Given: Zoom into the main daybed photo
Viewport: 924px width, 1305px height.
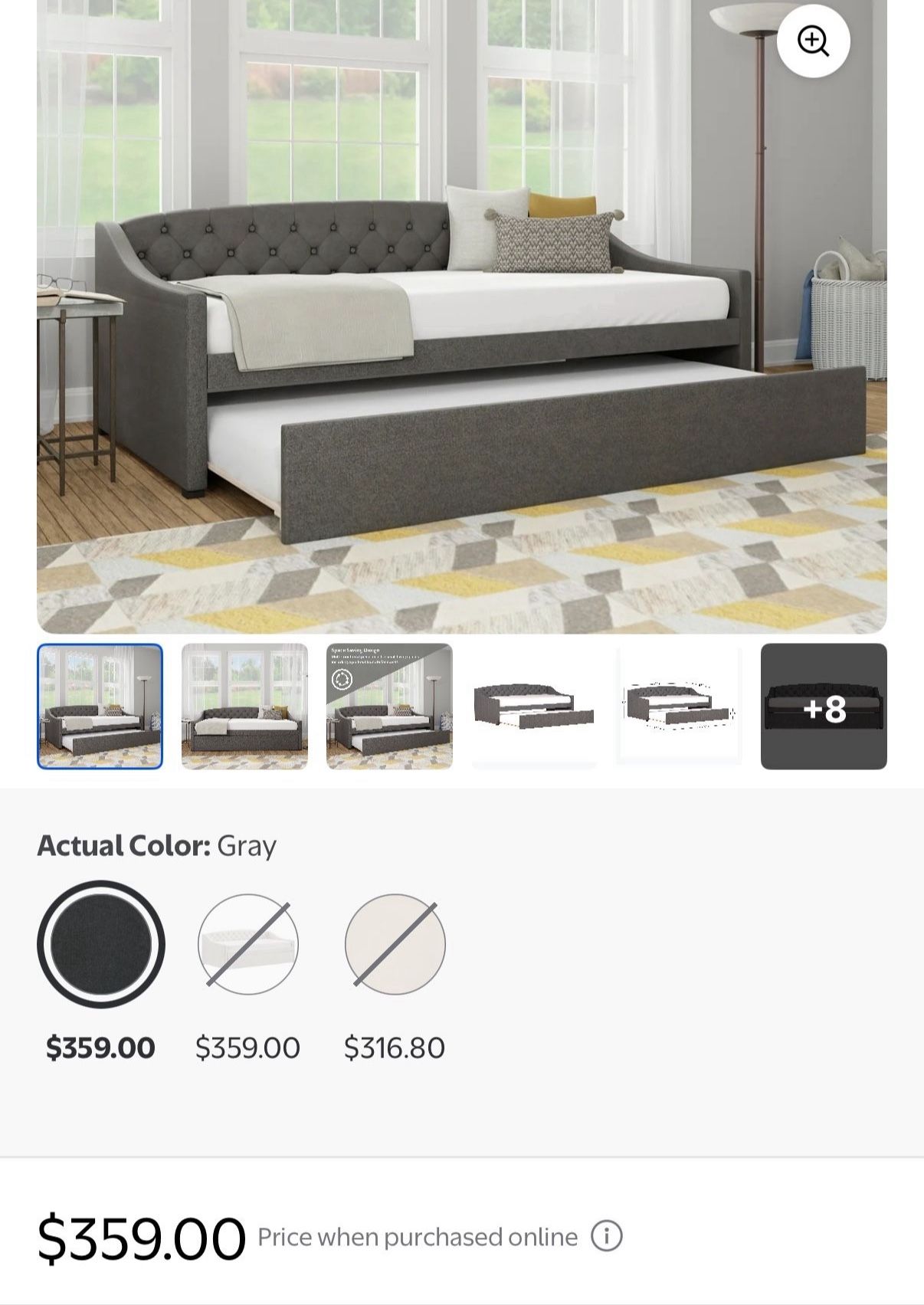Looking at the screenshot, I should click(813, 41).
